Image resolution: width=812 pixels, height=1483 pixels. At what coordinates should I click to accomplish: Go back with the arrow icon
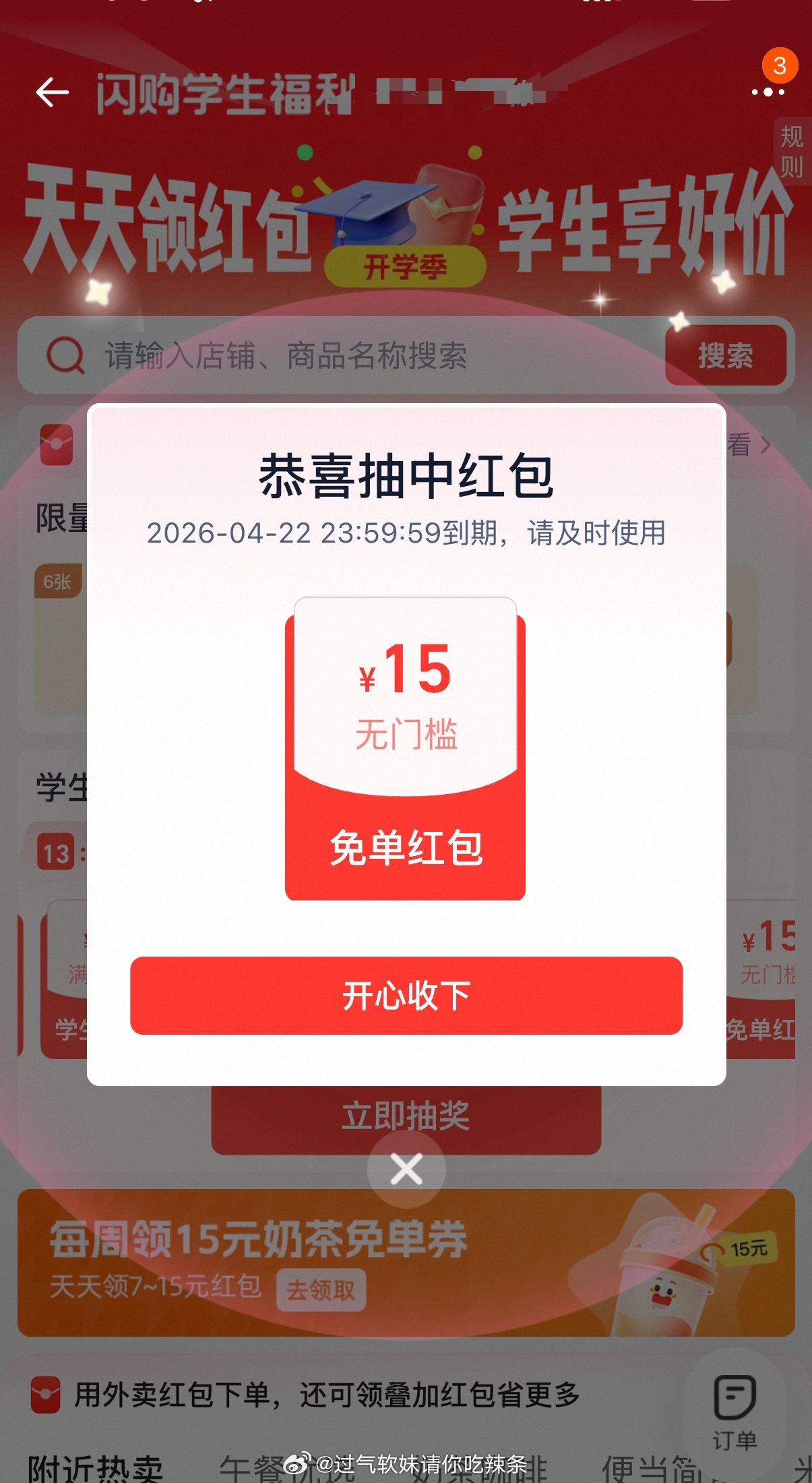[52, 92]
